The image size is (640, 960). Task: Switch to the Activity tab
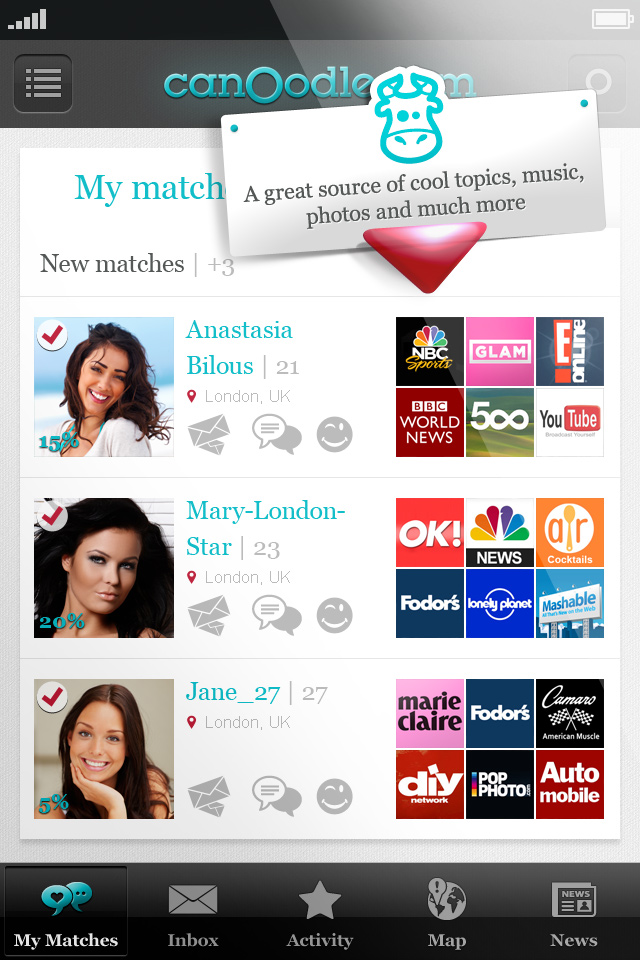[x=320, y=912]
